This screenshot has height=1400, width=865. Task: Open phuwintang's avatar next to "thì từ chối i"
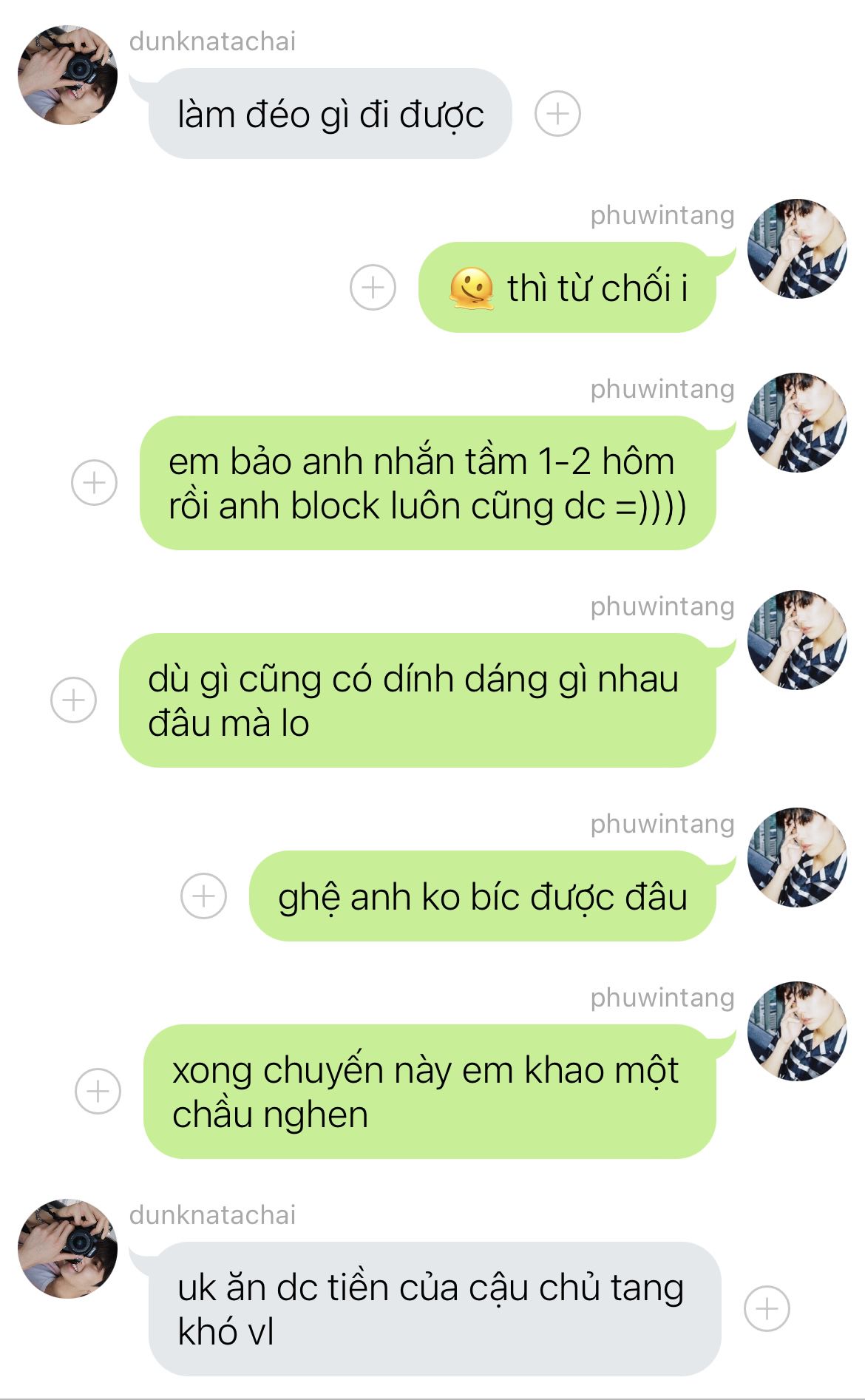pyautogui.click(x=797, y=249)
